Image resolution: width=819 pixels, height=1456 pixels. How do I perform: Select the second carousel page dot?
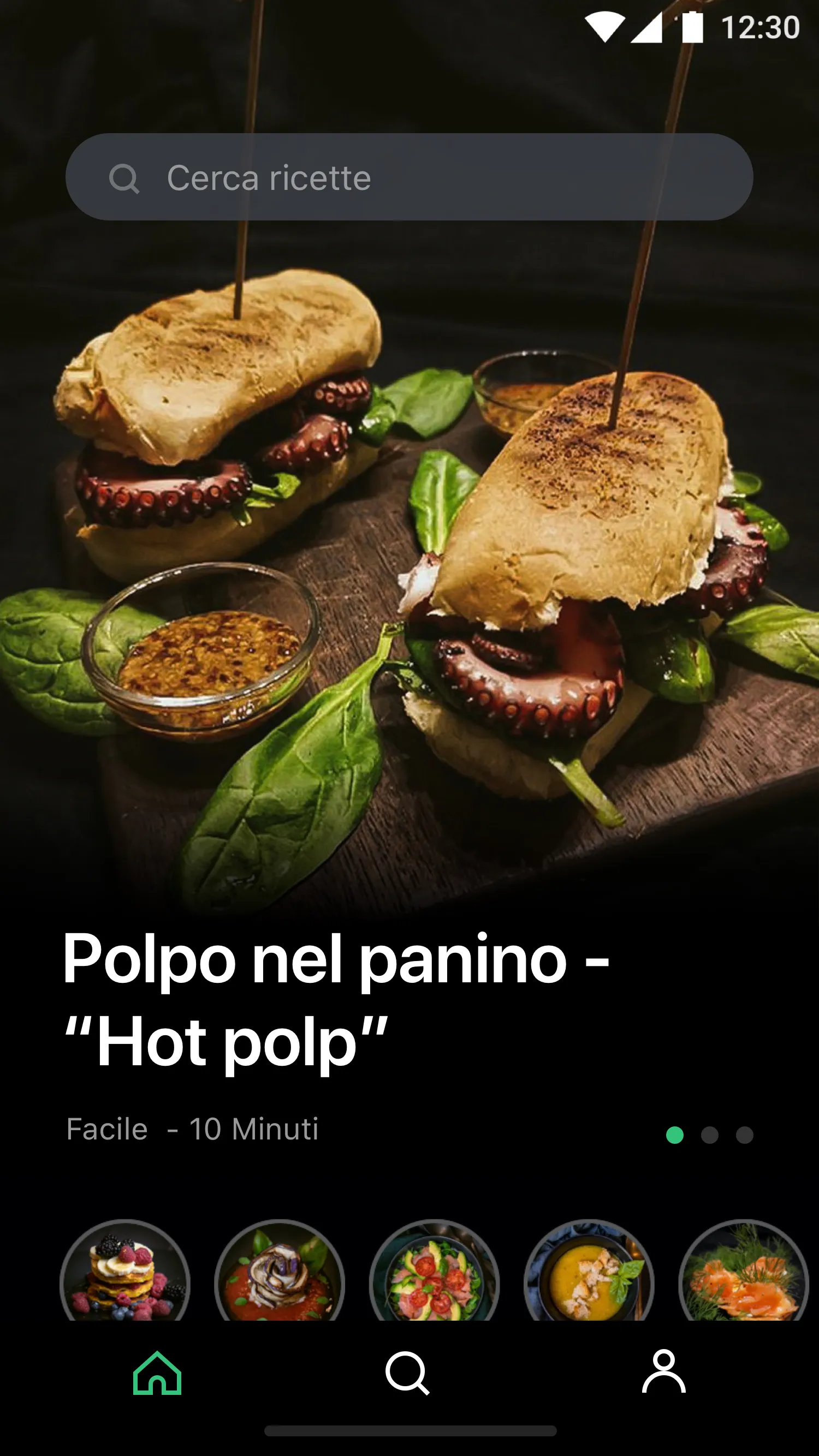[x=709, y=1135]
